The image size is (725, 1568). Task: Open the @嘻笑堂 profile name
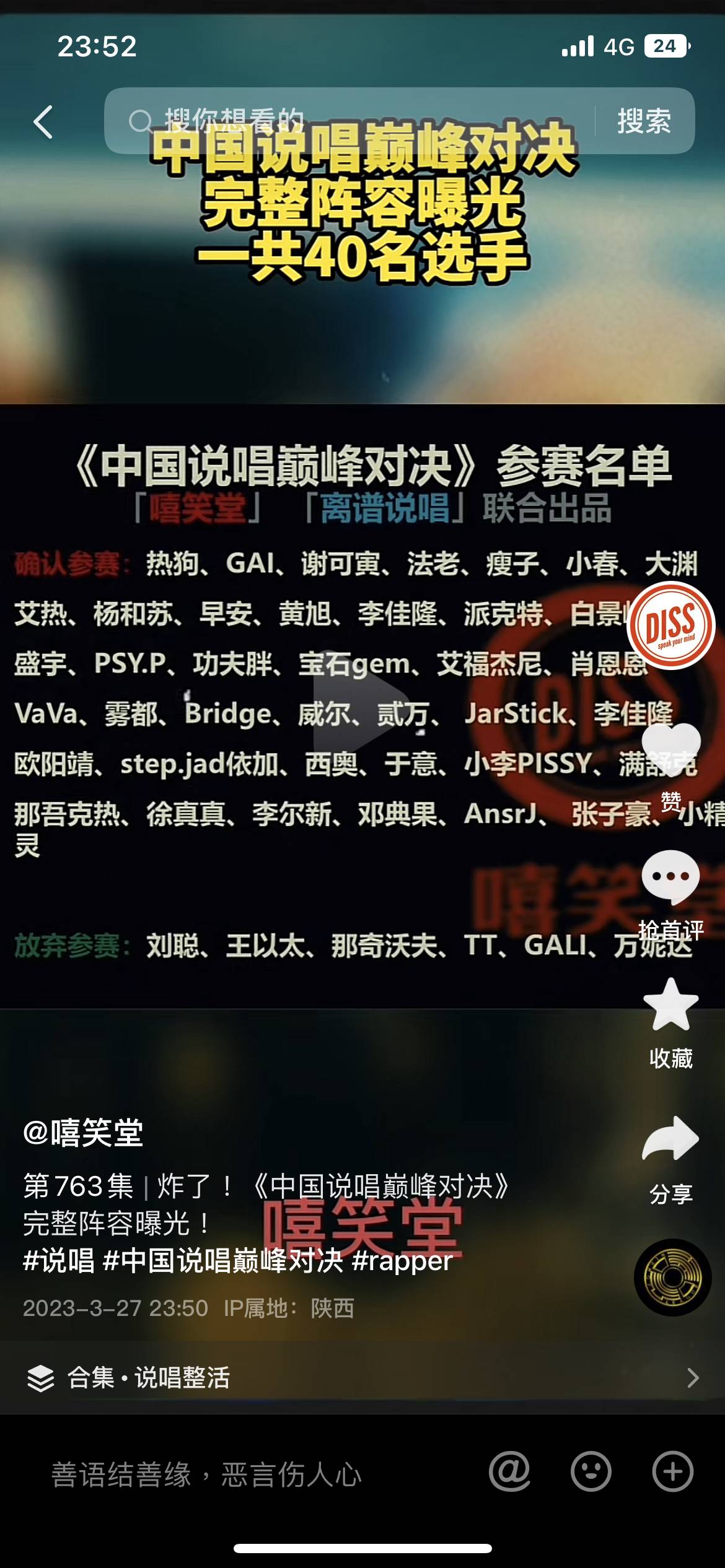pyautogui.click(x=83, y=1133)
